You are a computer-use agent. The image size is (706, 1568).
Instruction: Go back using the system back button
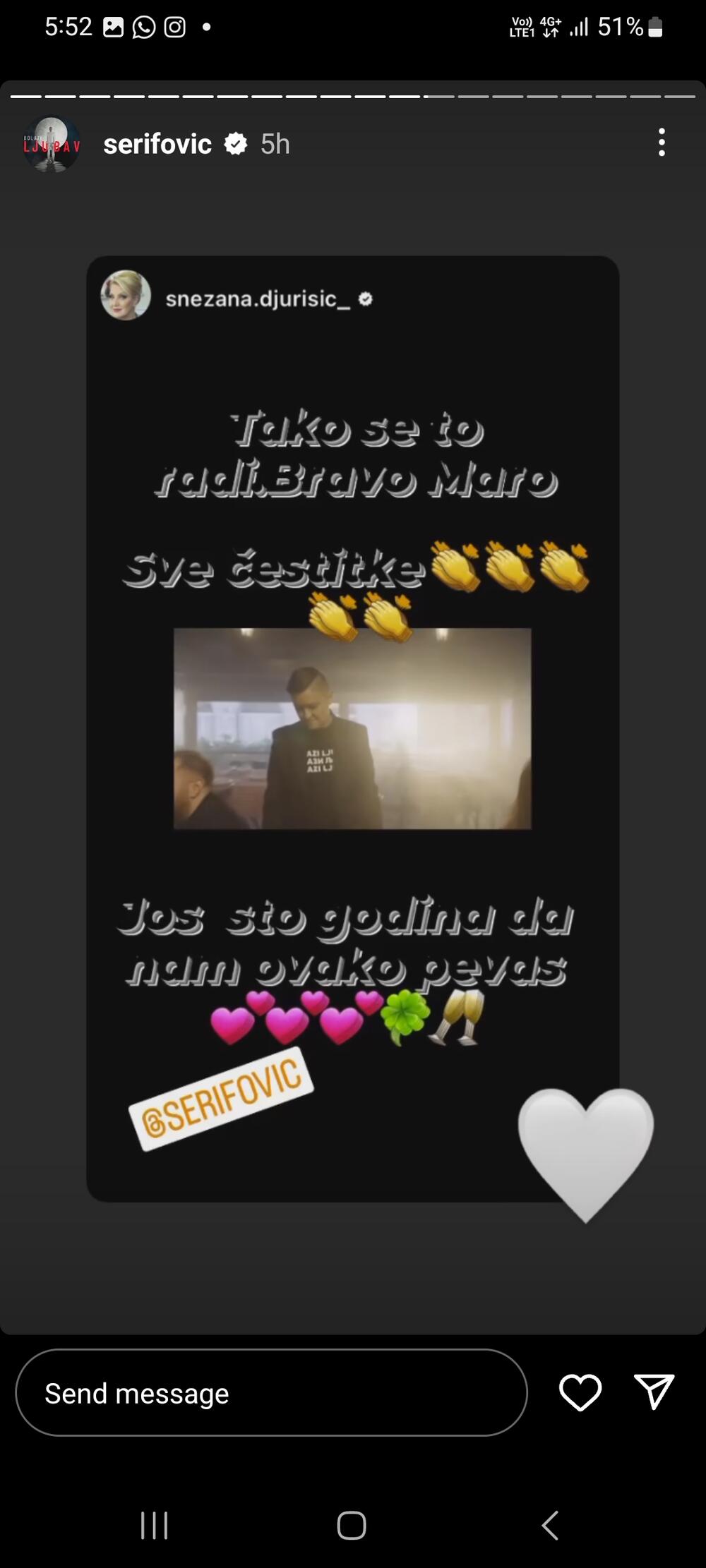[x=551, y=1525]
